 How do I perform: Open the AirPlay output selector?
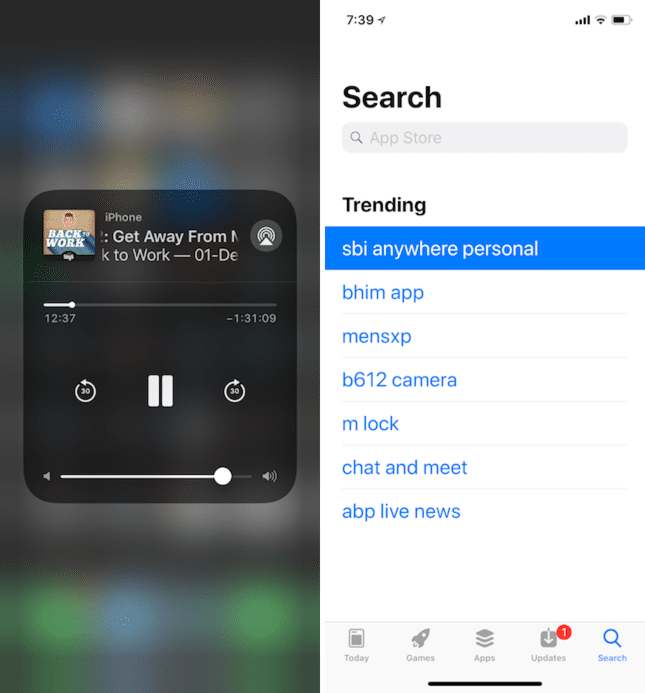266,236
